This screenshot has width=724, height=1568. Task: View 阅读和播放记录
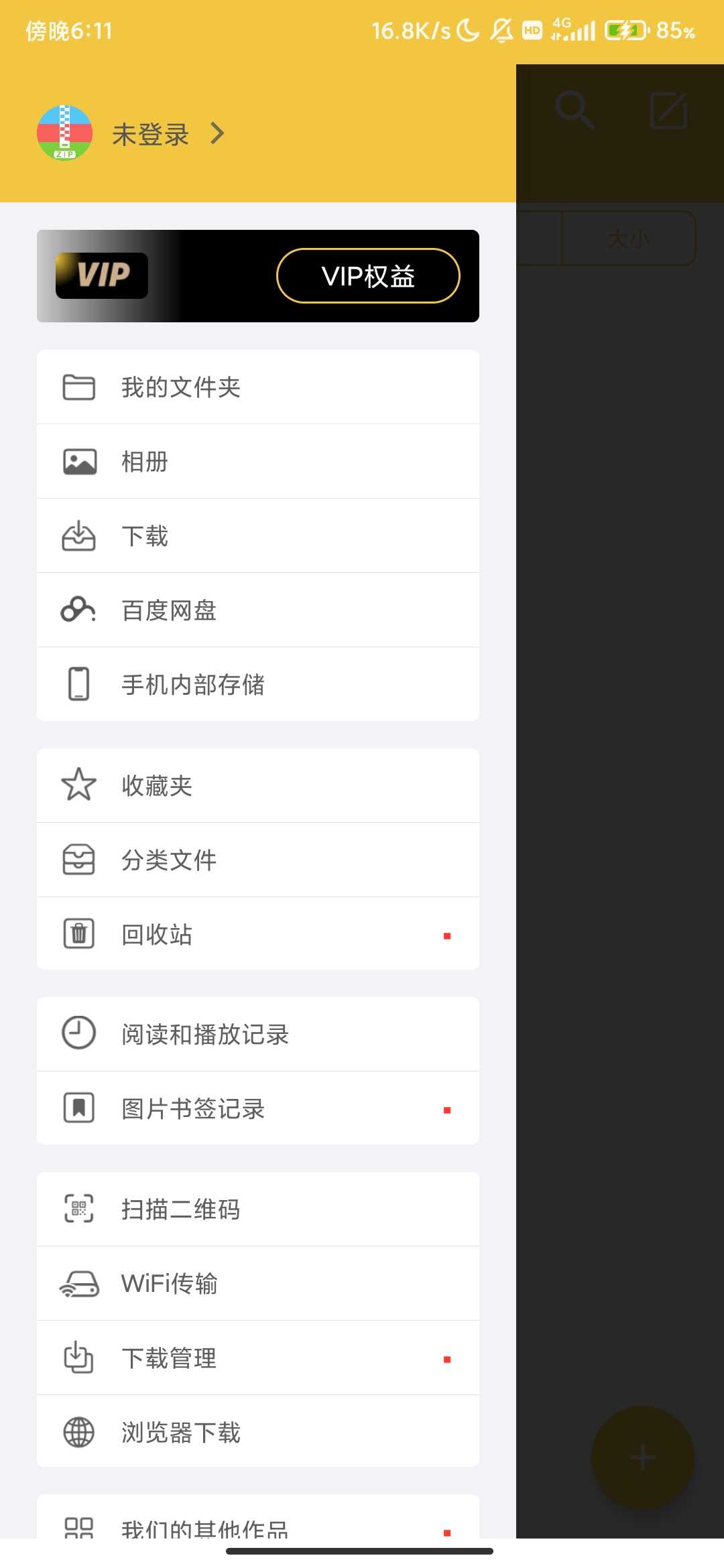257,1035
